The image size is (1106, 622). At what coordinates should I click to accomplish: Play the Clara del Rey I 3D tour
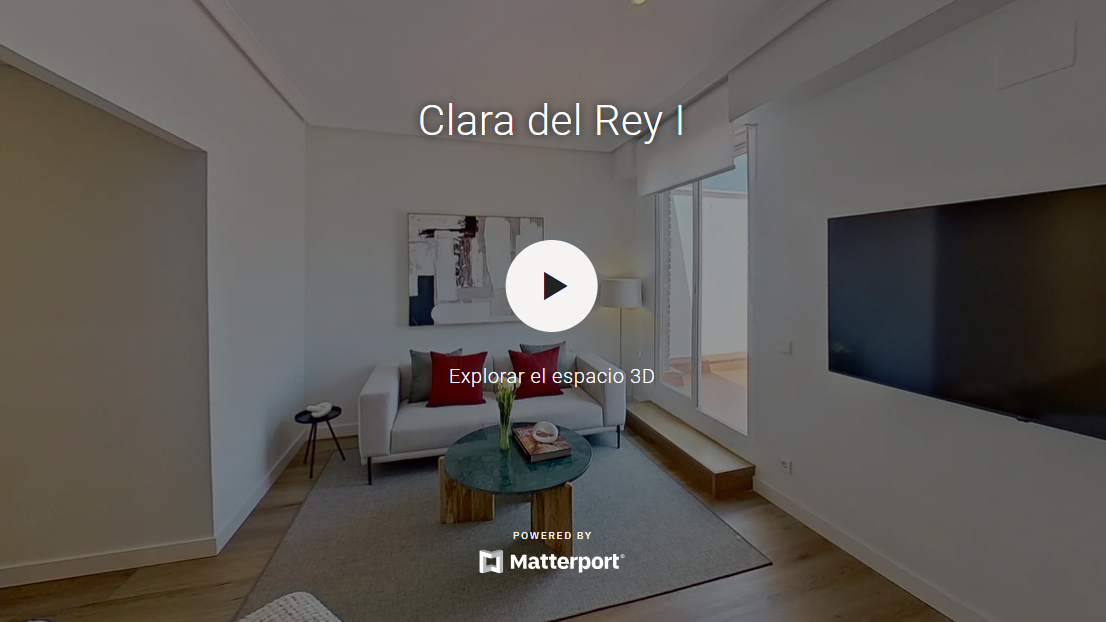(x=552, y=286)
